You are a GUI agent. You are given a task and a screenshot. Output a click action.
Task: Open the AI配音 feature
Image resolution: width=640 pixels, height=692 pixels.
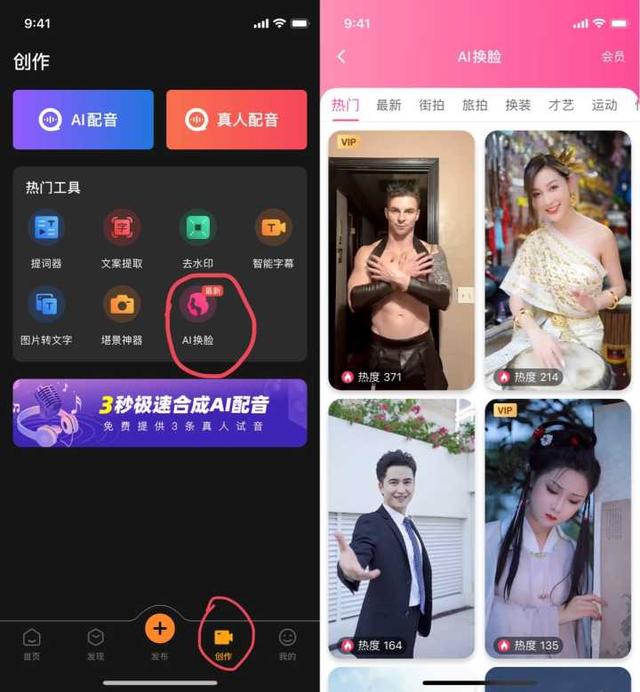pyautogui.click(x=83, y=120)
